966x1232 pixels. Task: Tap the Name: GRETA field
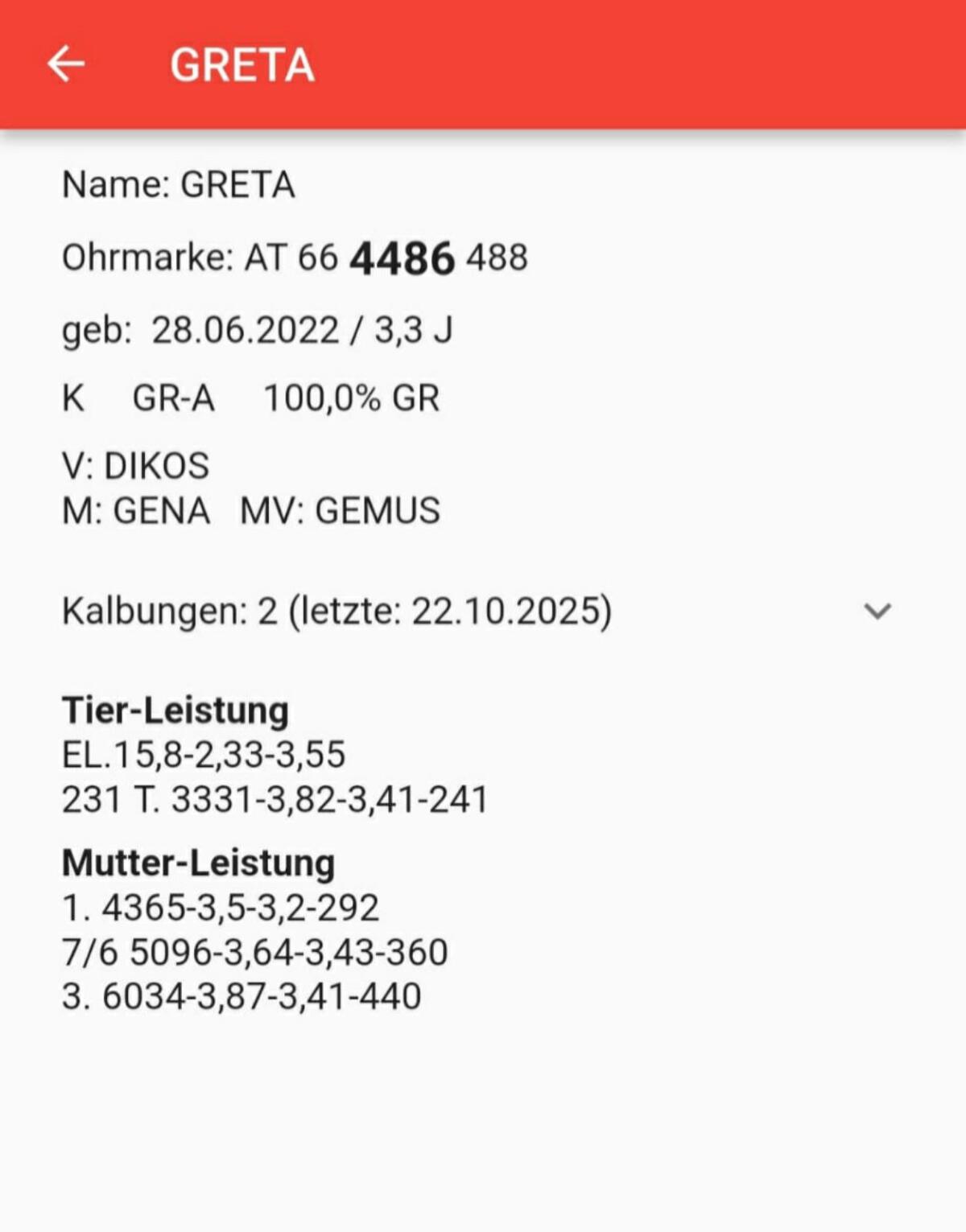click(x=179, y=183)
